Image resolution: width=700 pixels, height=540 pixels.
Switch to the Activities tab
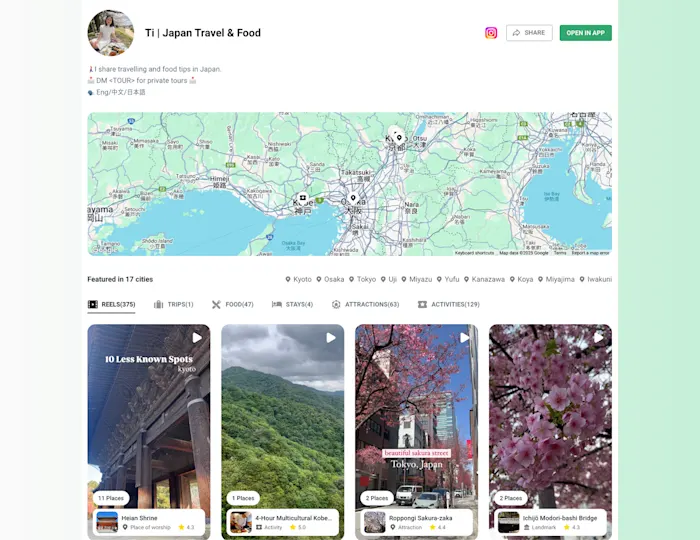(448, 304)
